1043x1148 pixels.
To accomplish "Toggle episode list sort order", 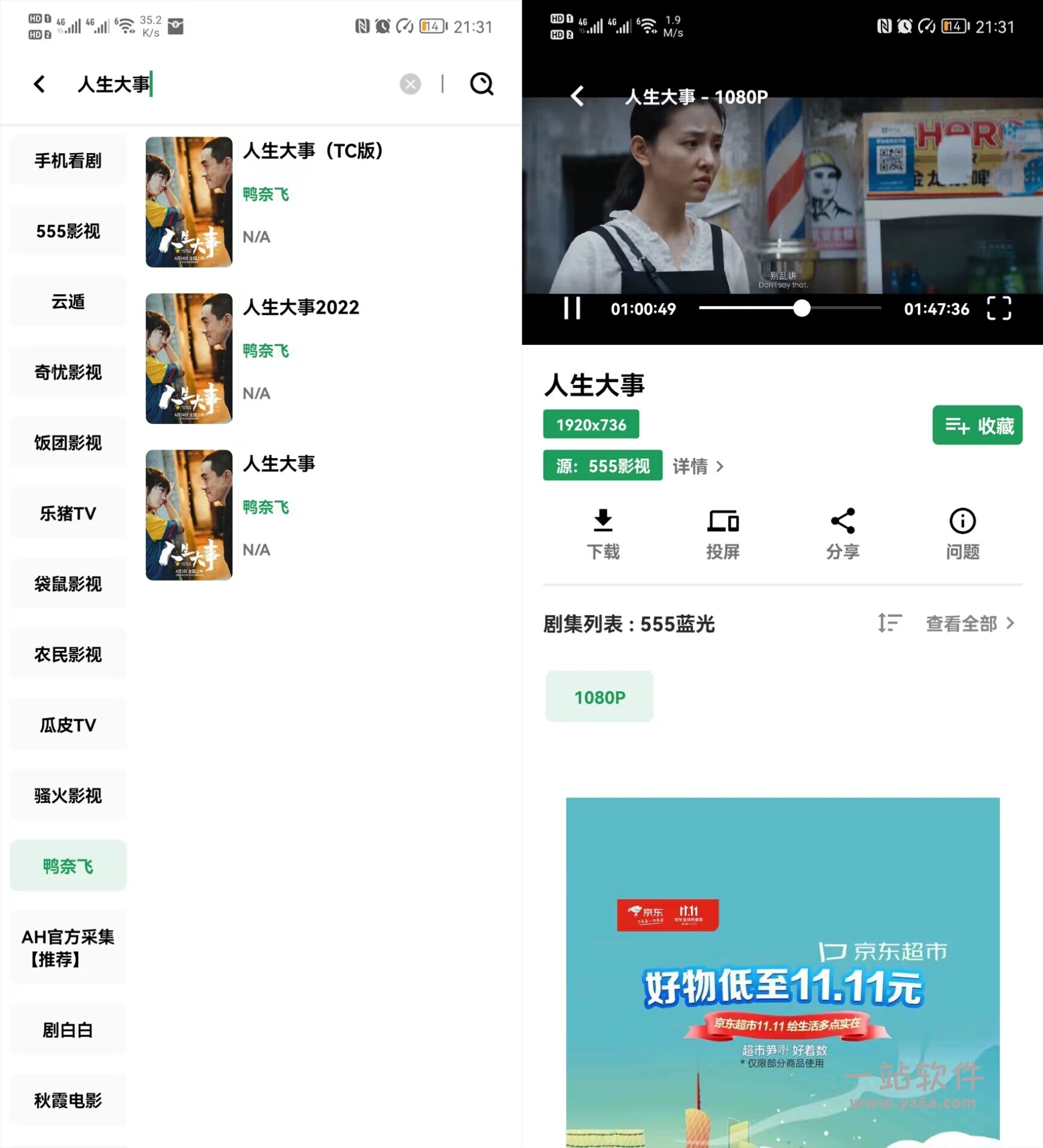I will (x=889, y=623).
